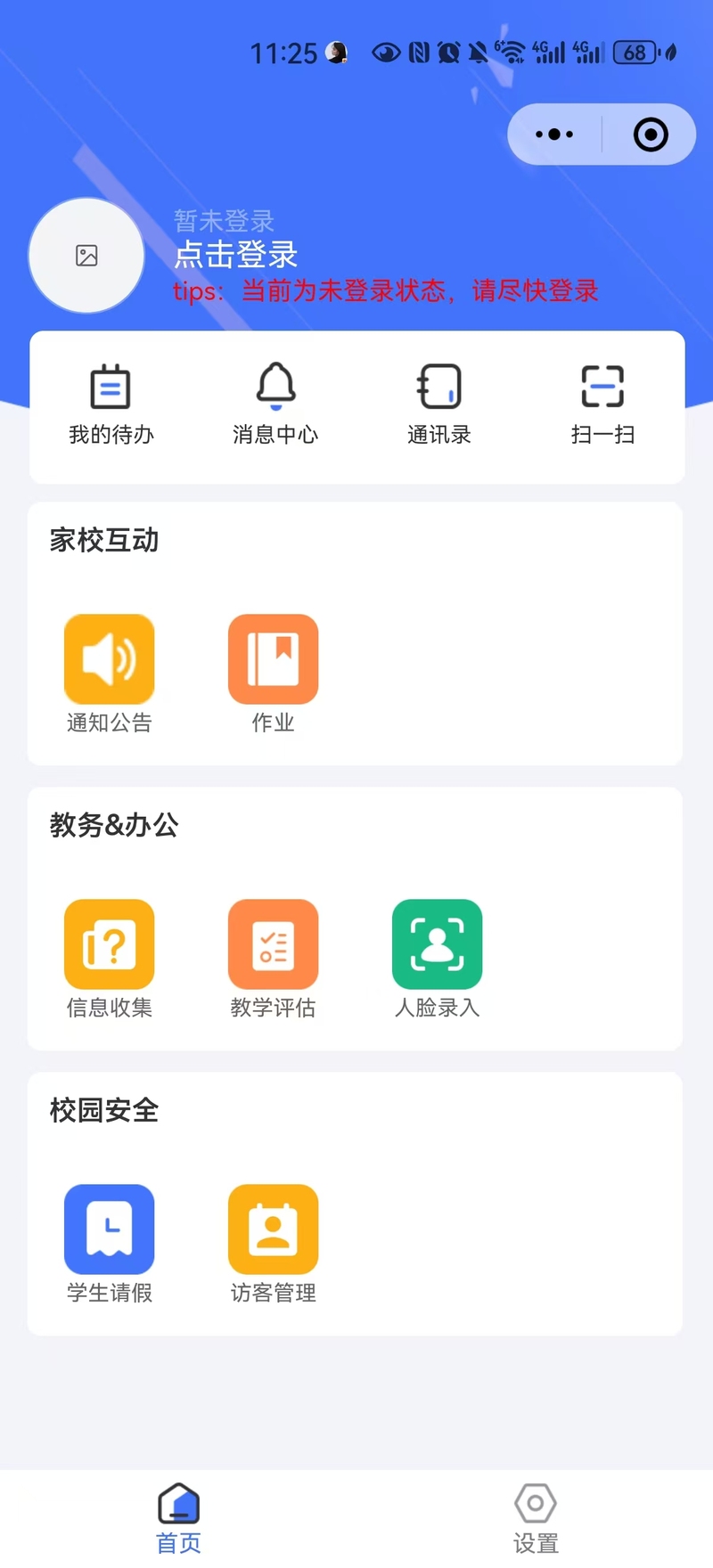The width and height of the screenshot is (713, 1568).
Task: Switch to the 首页 tab
Action: [178, 1518]
